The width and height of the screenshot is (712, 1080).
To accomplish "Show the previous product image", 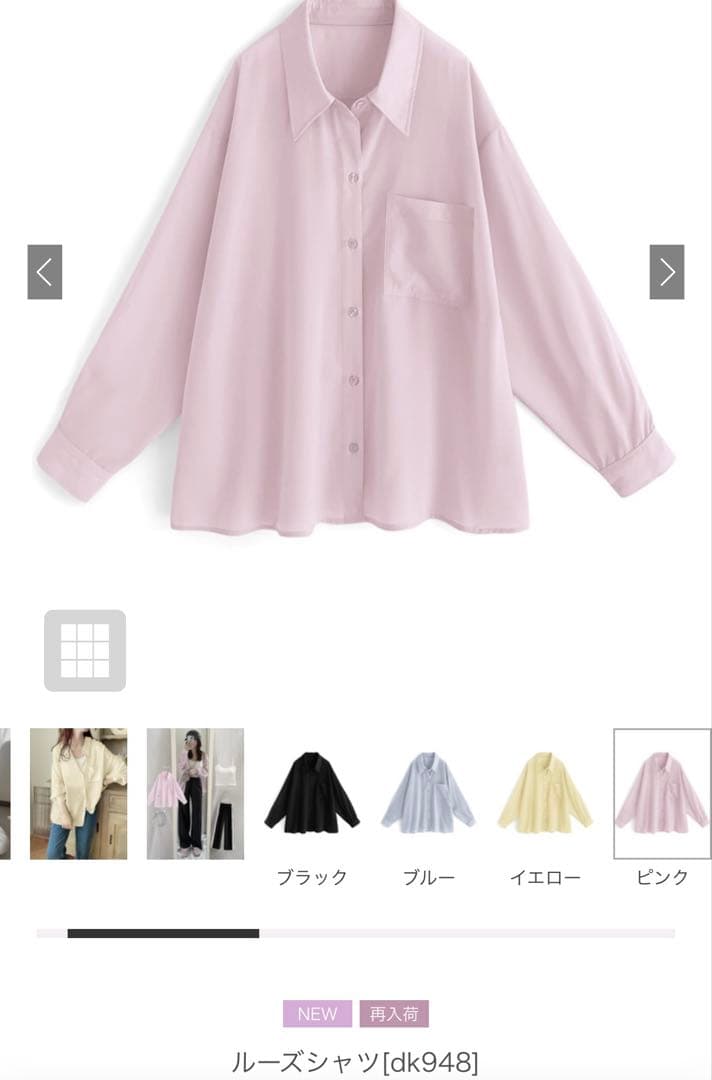I will pyautogui.click(x=45, y=272).
